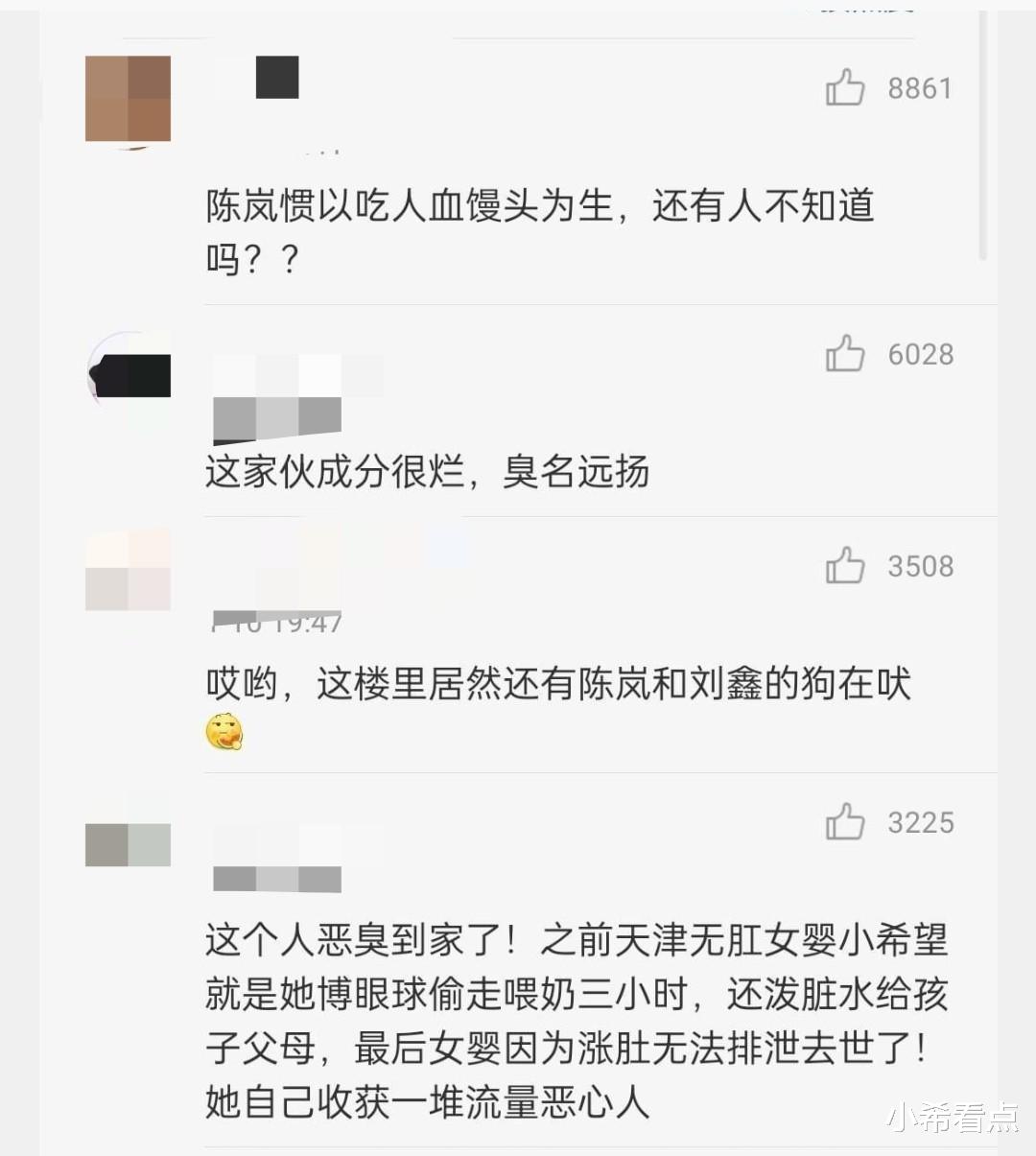Tap the thinking-face emoji in the third comment
Viewport: 1036px width, 1156px height.
pos(224,733)
